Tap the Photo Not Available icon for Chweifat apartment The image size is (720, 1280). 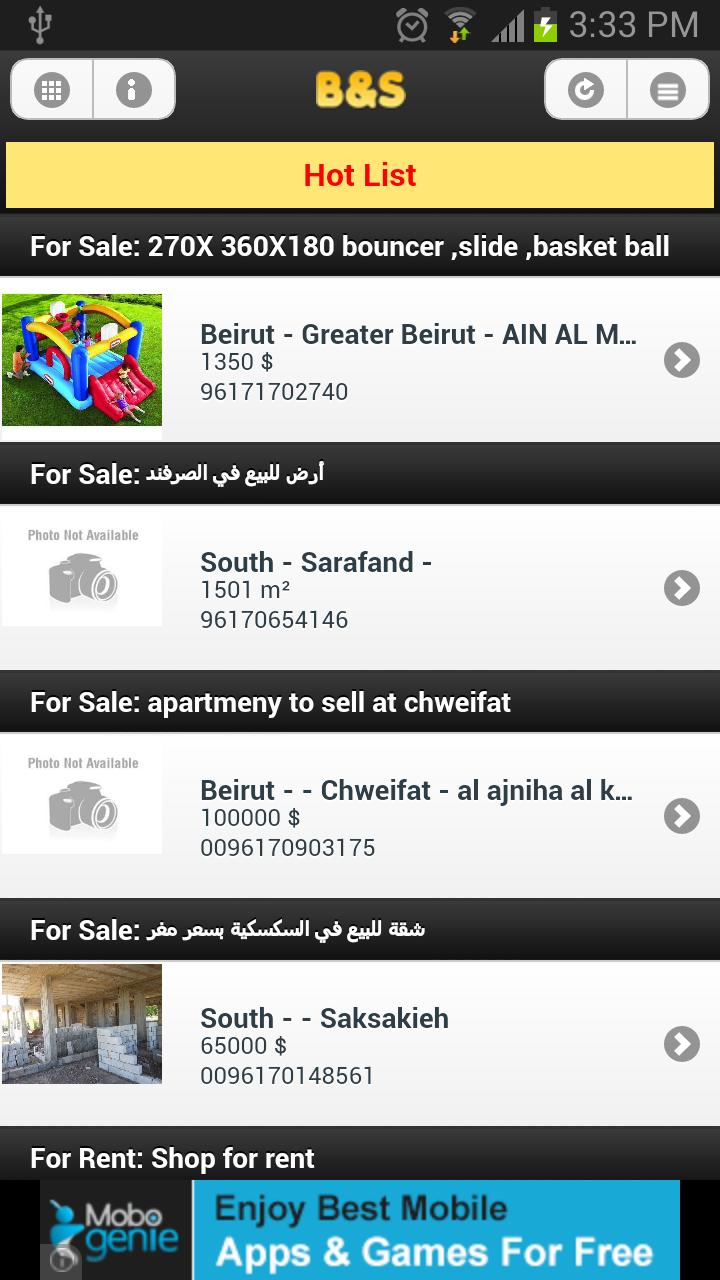point(81,797)
